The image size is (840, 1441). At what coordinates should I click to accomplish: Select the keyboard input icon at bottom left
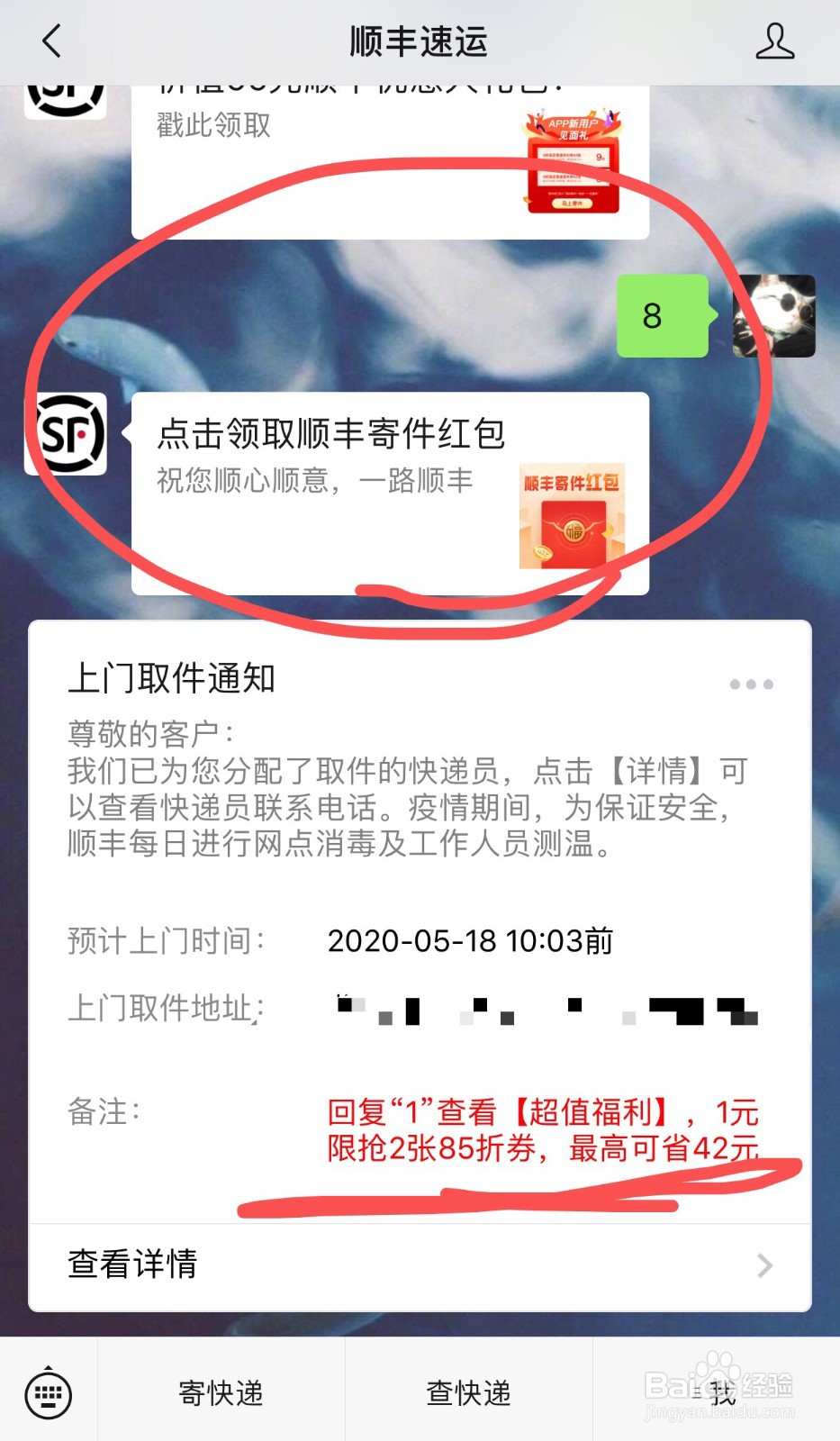click(x=47, y=1391)
